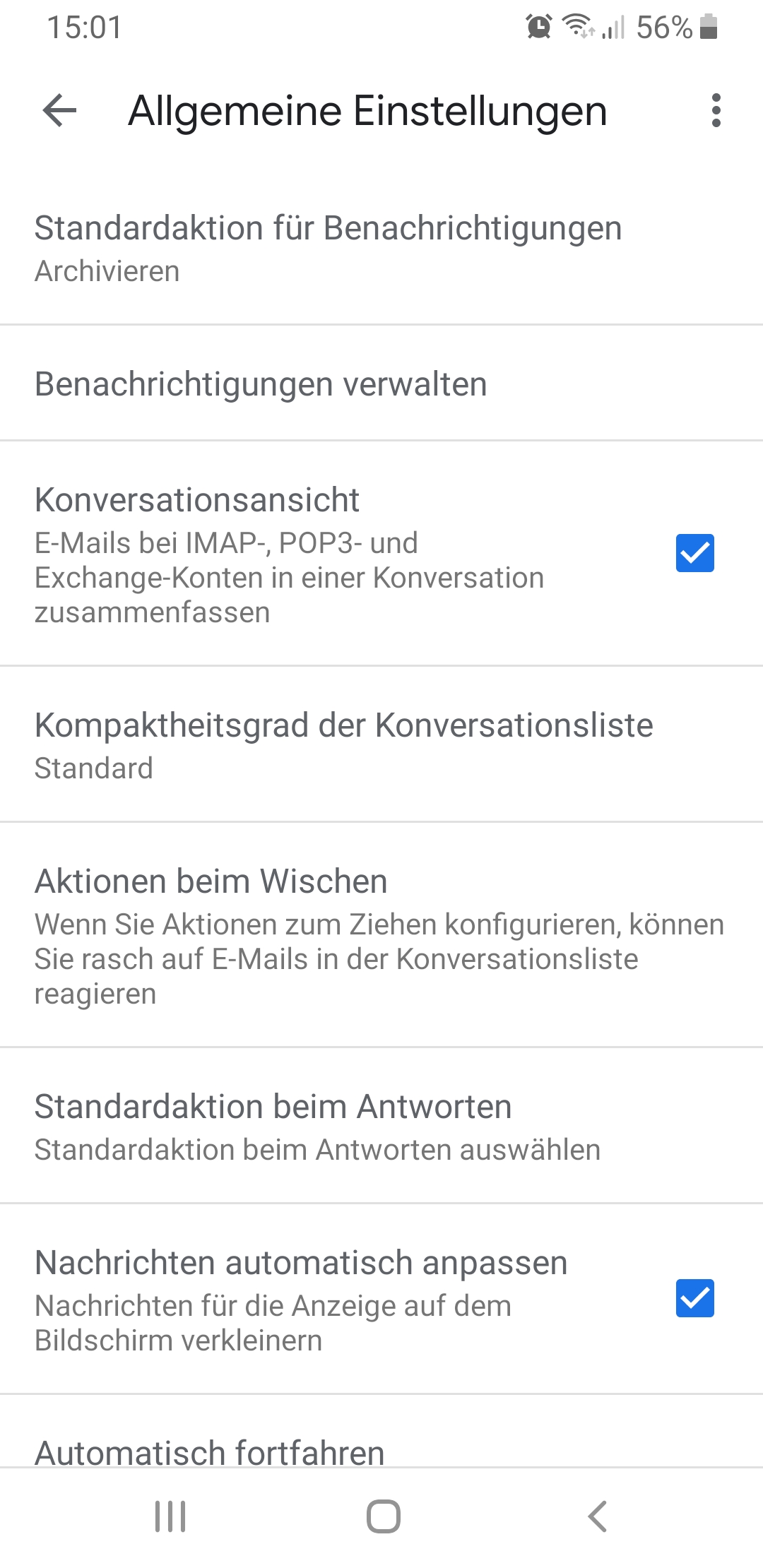Tap the system home button
This screenshot has width=763, height=1568.
(x=383, y=1516)
